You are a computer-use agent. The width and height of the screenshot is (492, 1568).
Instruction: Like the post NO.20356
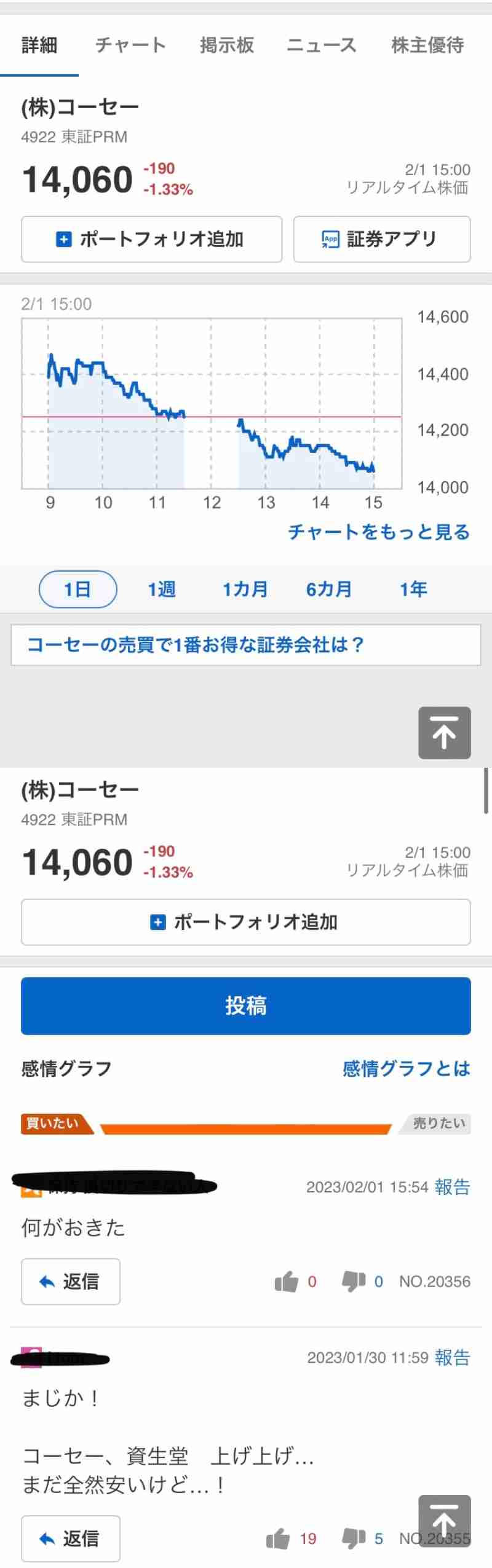click(287, 1282)
